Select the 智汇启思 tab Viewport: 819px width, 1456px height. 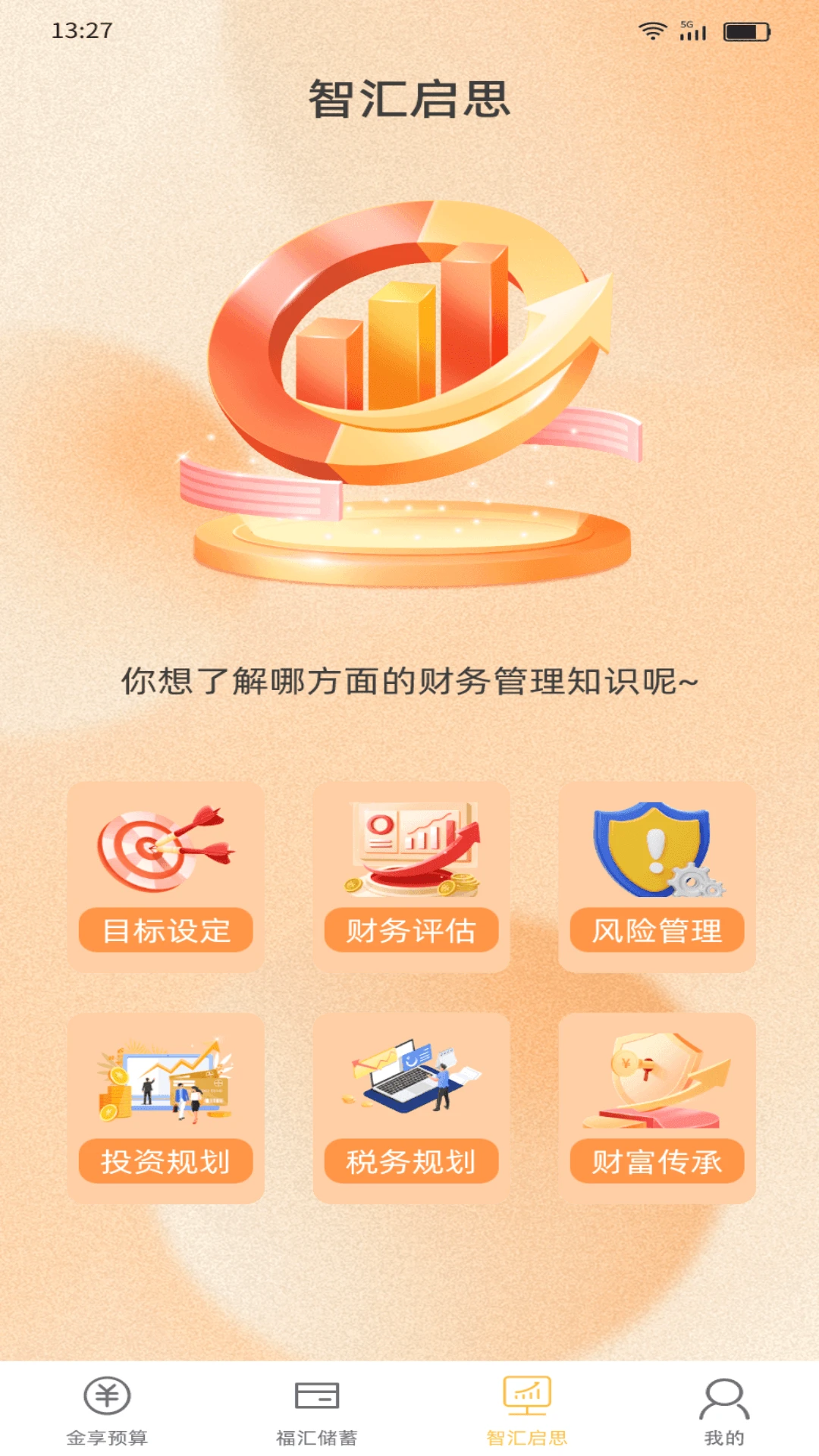526,1410
